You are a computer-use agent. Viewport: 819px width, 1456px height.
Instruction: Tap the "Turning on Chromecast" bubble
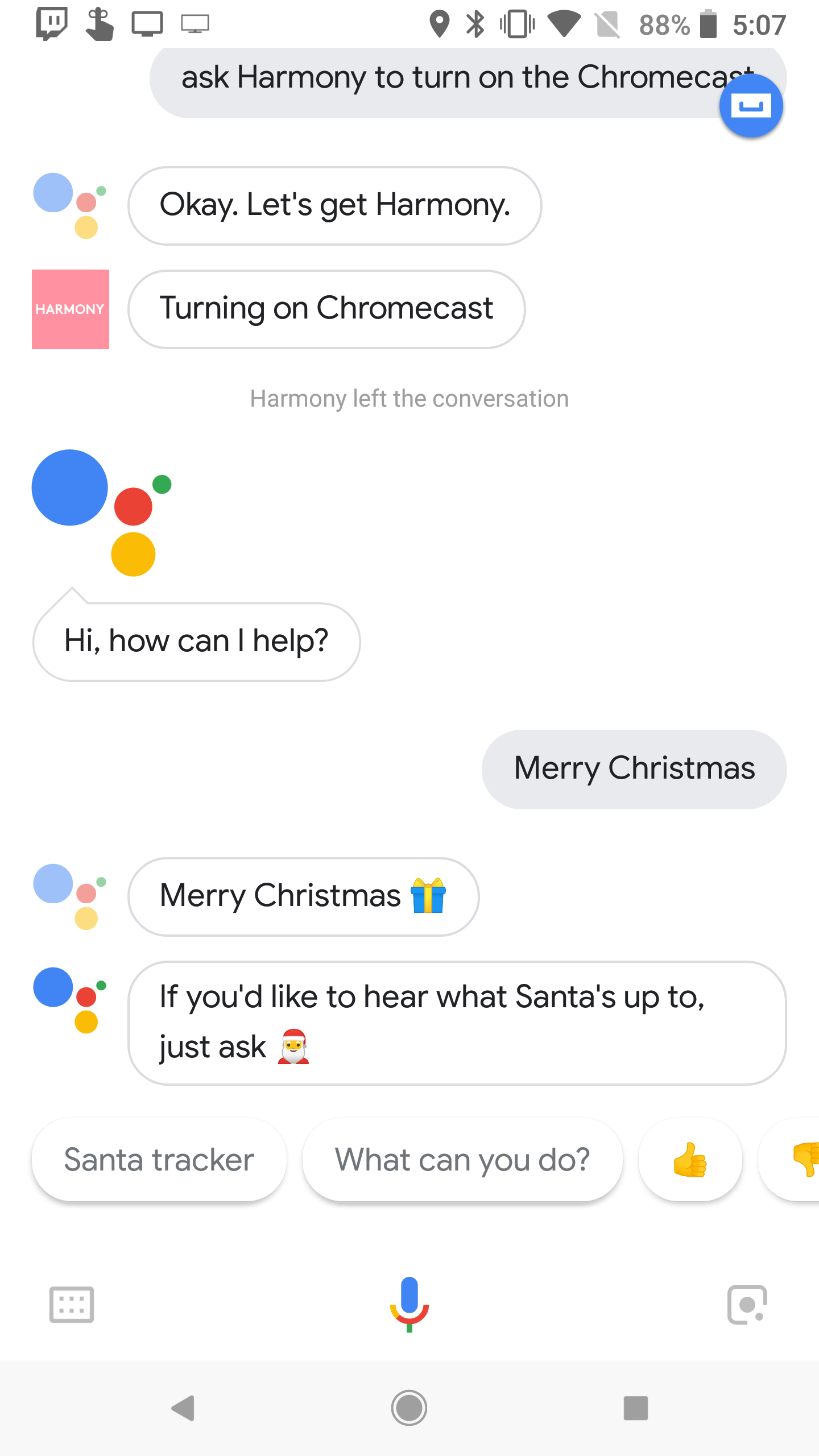326,308
